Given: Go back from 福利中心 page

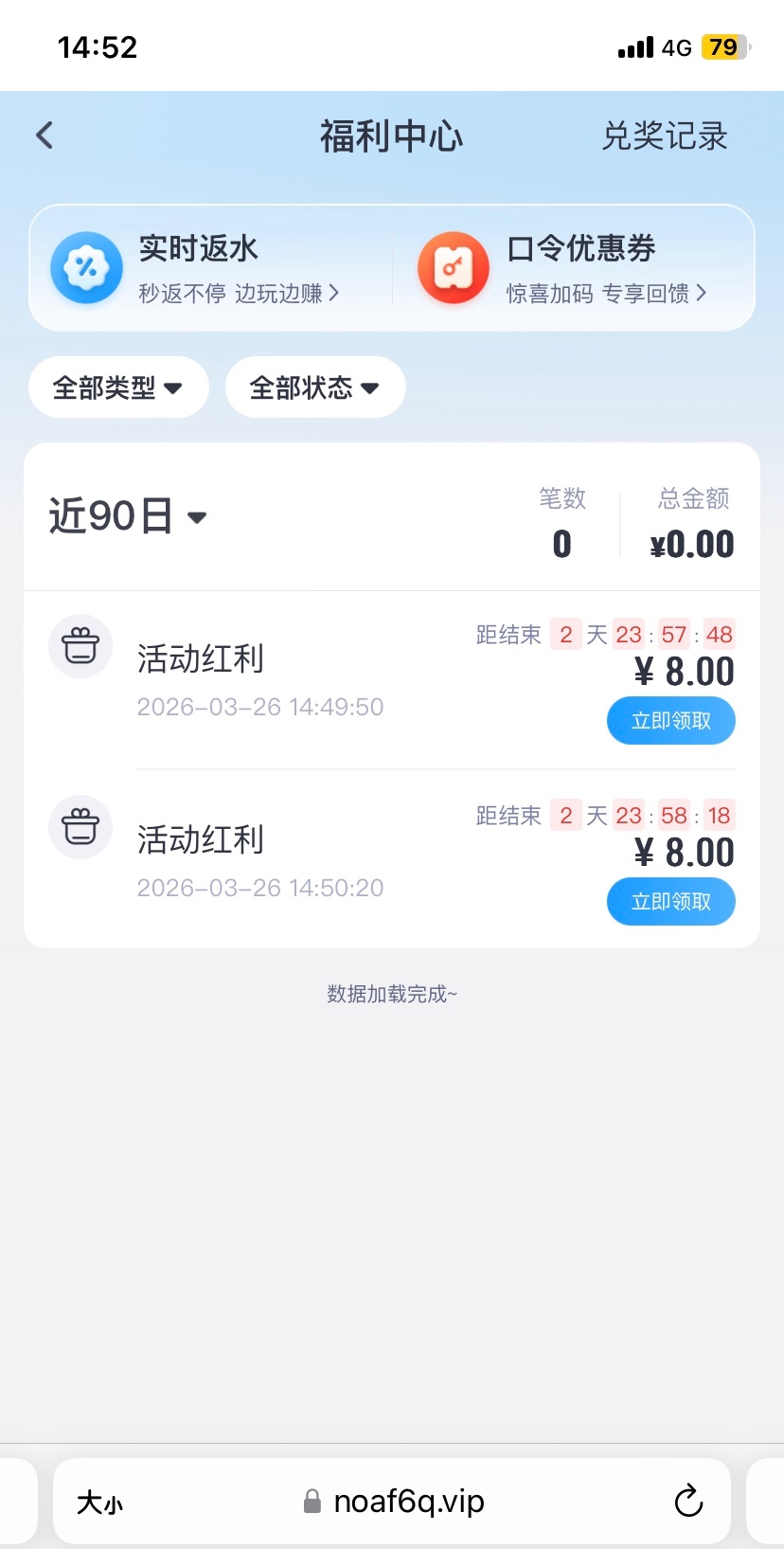Looking at the screenshot, I should (x=45, y=135).
